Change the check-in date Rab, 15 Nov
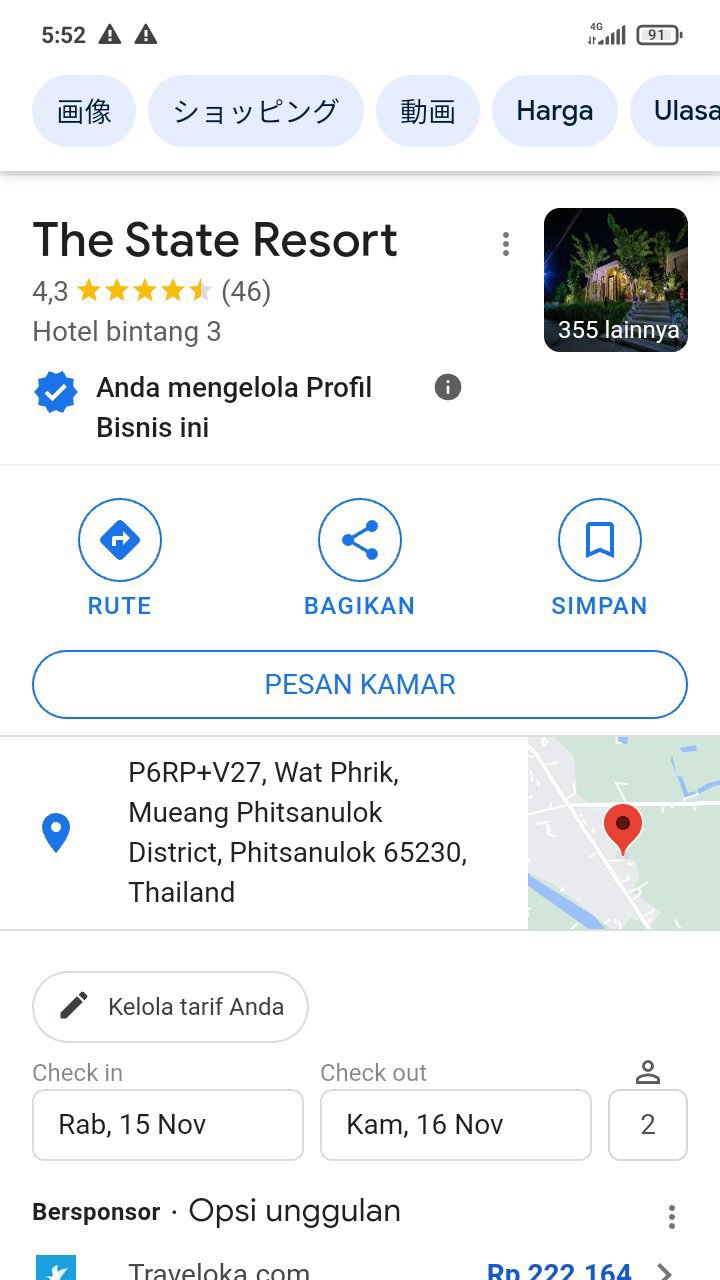Image resolution: width=720 pixels, height=1280 pixels. pyautogui.click(x=168, y=1125)
